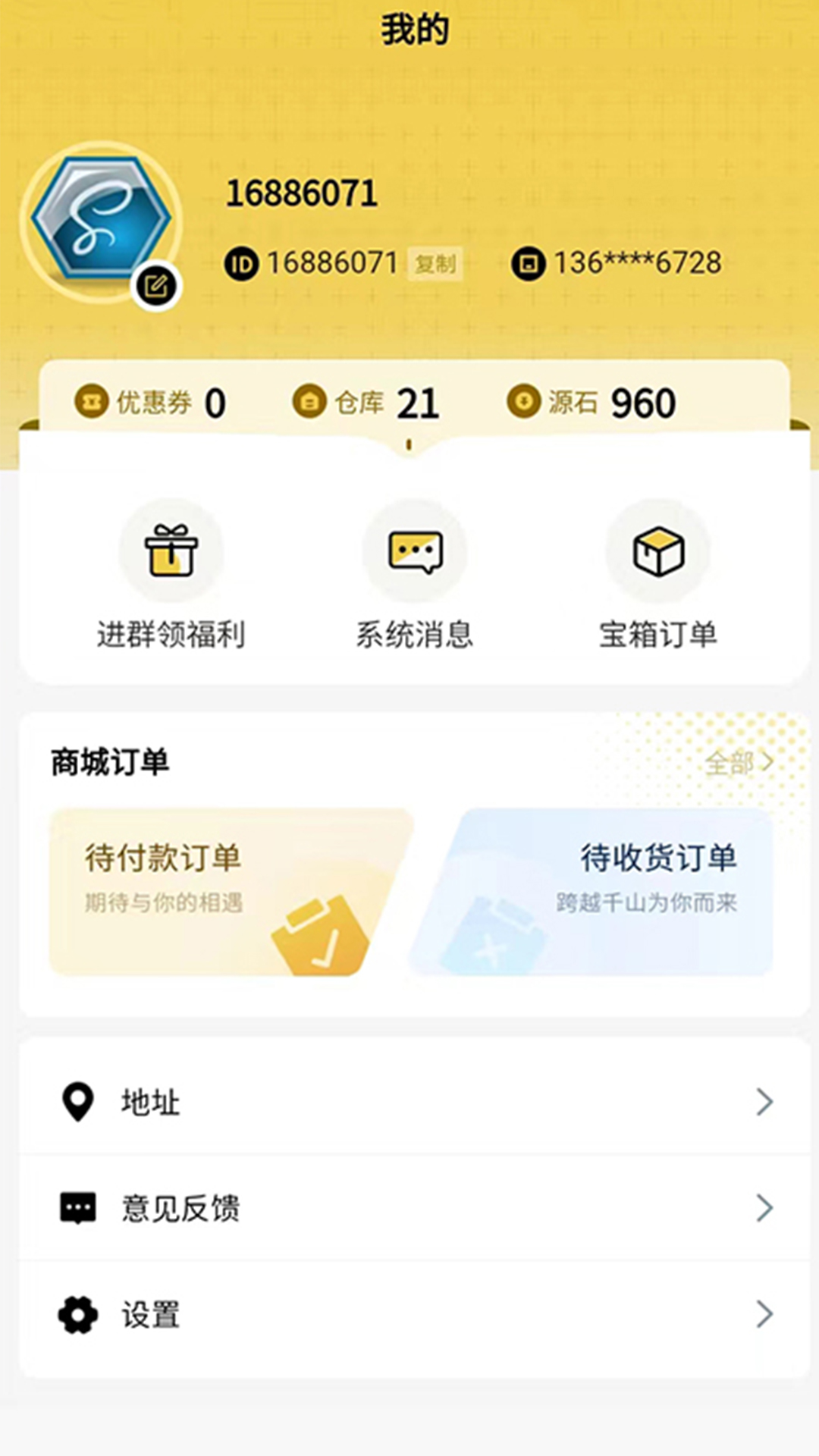819x1456 pixels.
Task: Open the 宝箱订单 treasure box icon
Action: point(657,552)
